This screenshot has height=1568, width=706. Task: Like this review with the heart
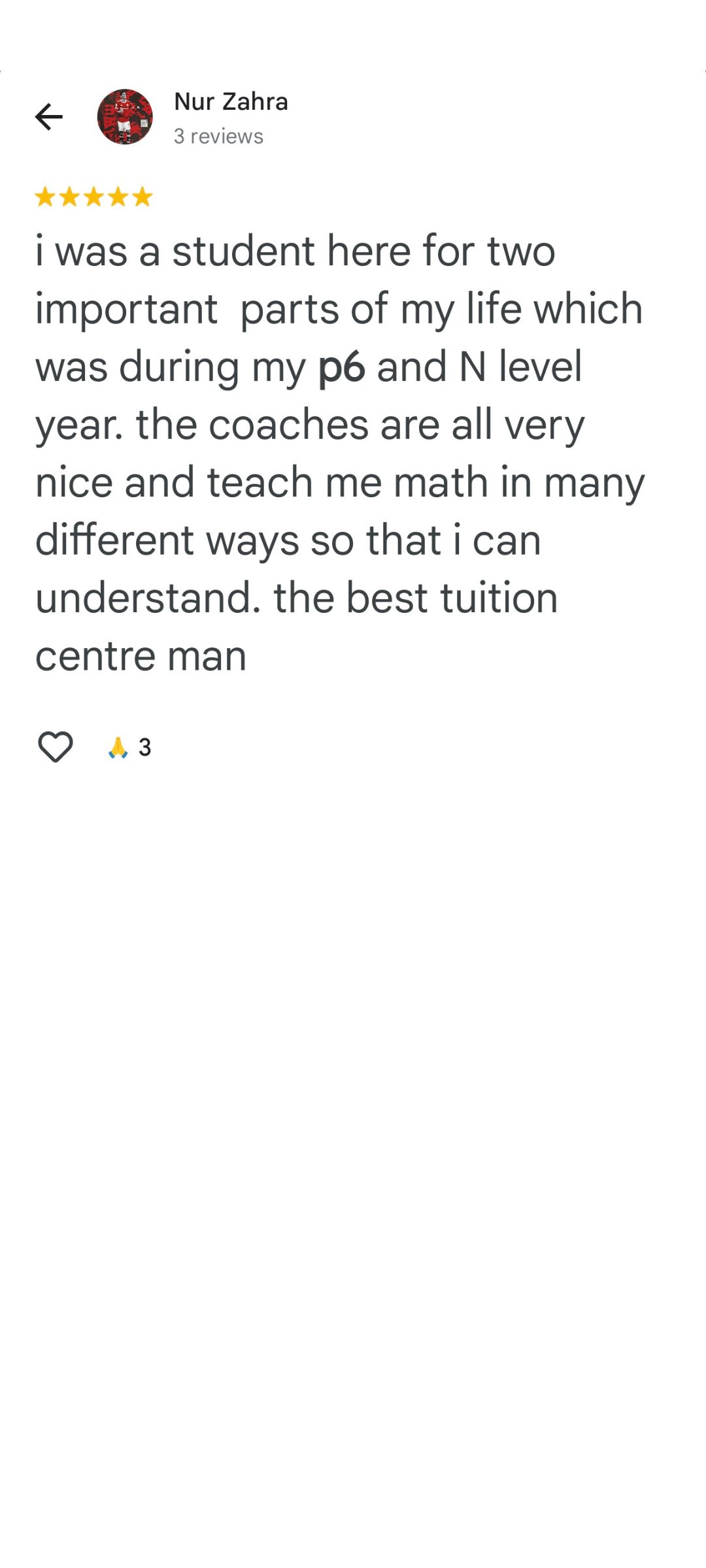click(x=55, y=747)
